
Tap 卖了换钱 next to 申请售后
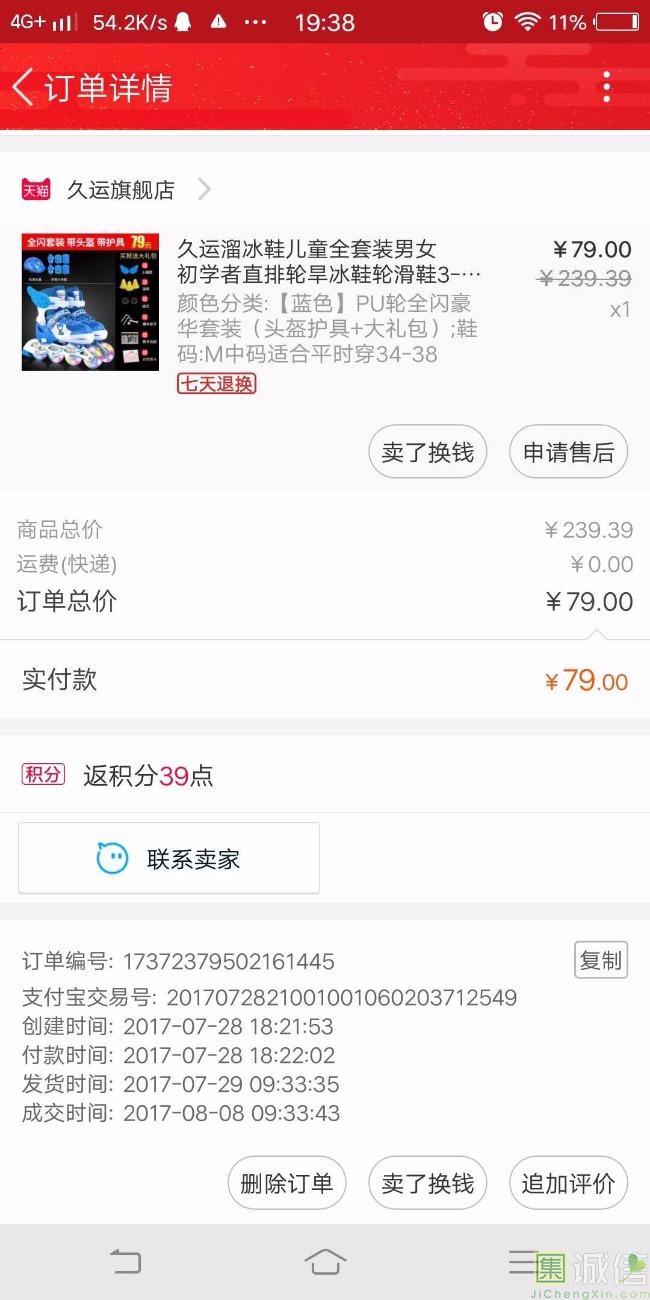pos(427,452)
